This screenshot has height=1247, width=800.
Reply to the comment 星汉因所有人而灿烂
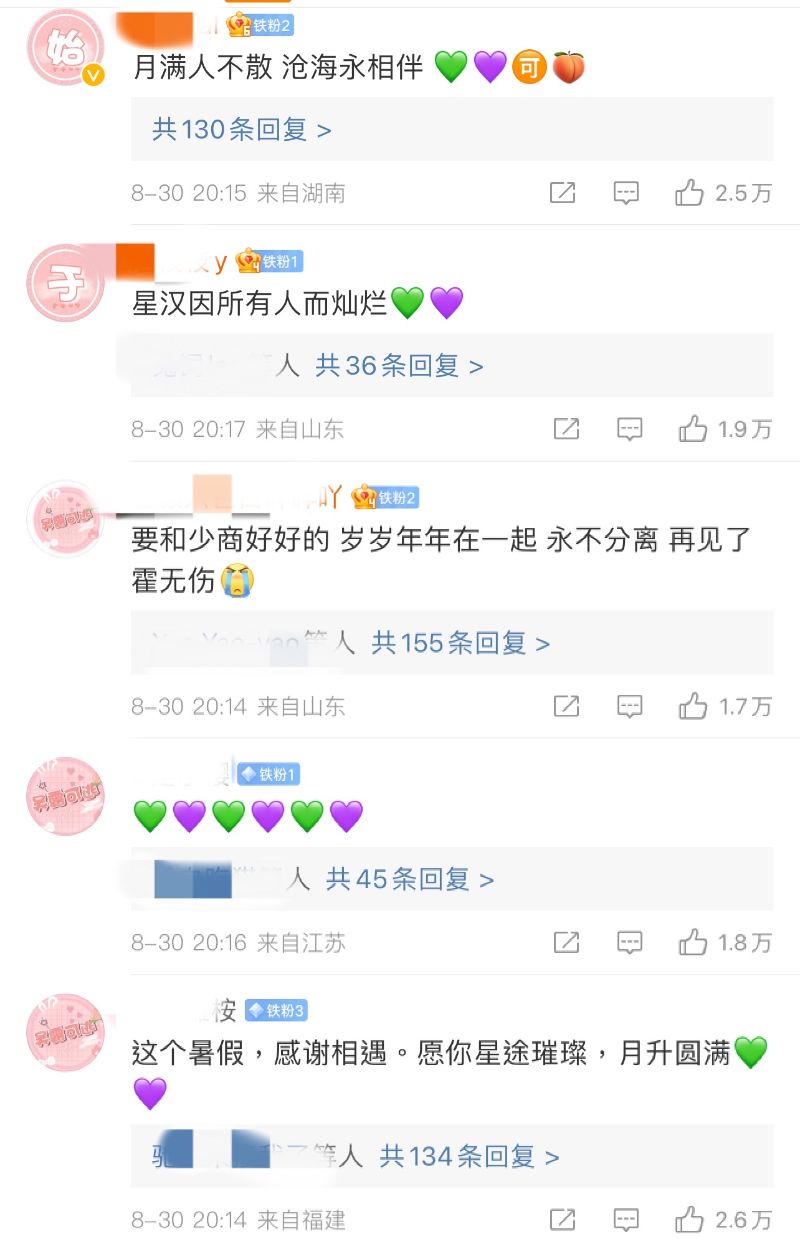coord(629,430)
